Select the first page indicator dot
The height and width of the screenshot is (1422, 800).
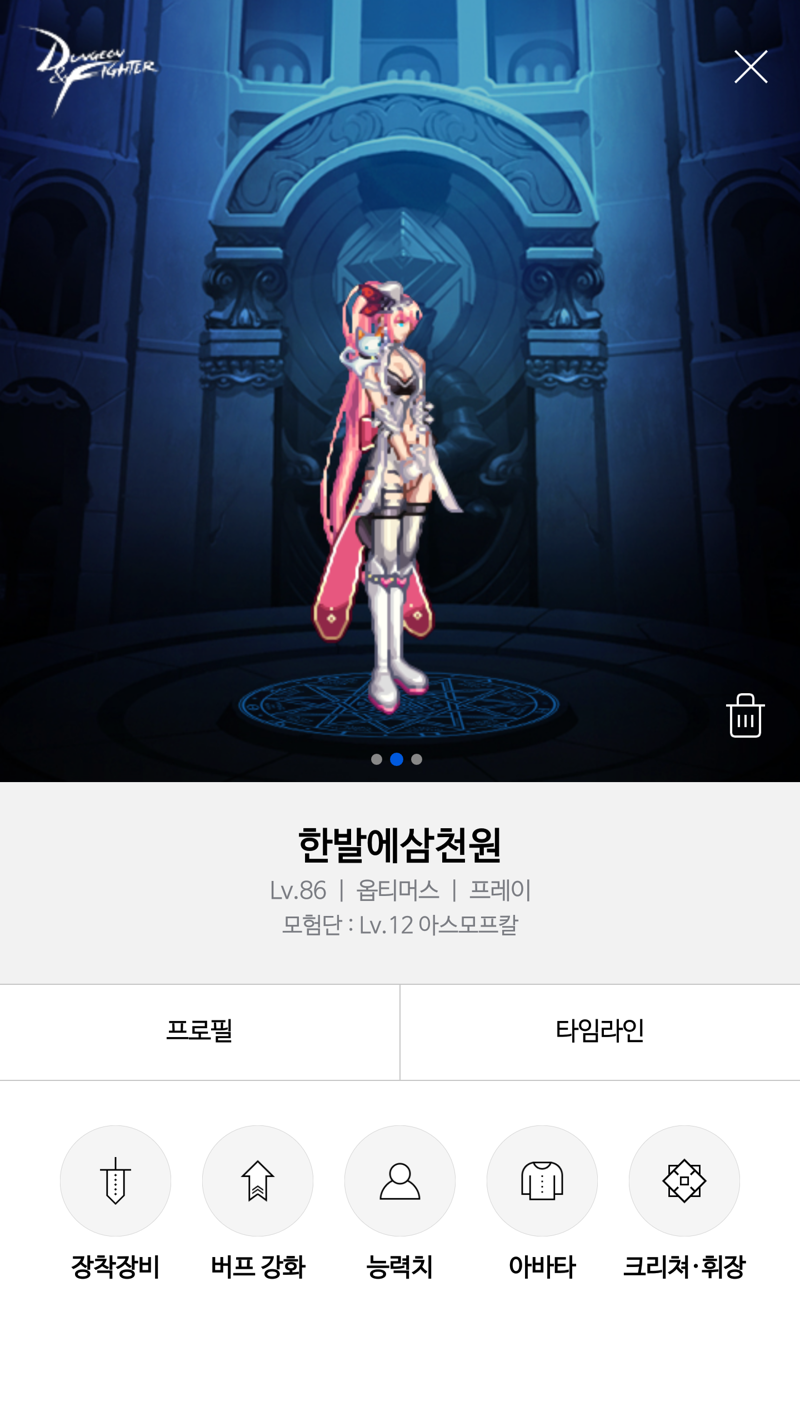(x=376, y=759)
